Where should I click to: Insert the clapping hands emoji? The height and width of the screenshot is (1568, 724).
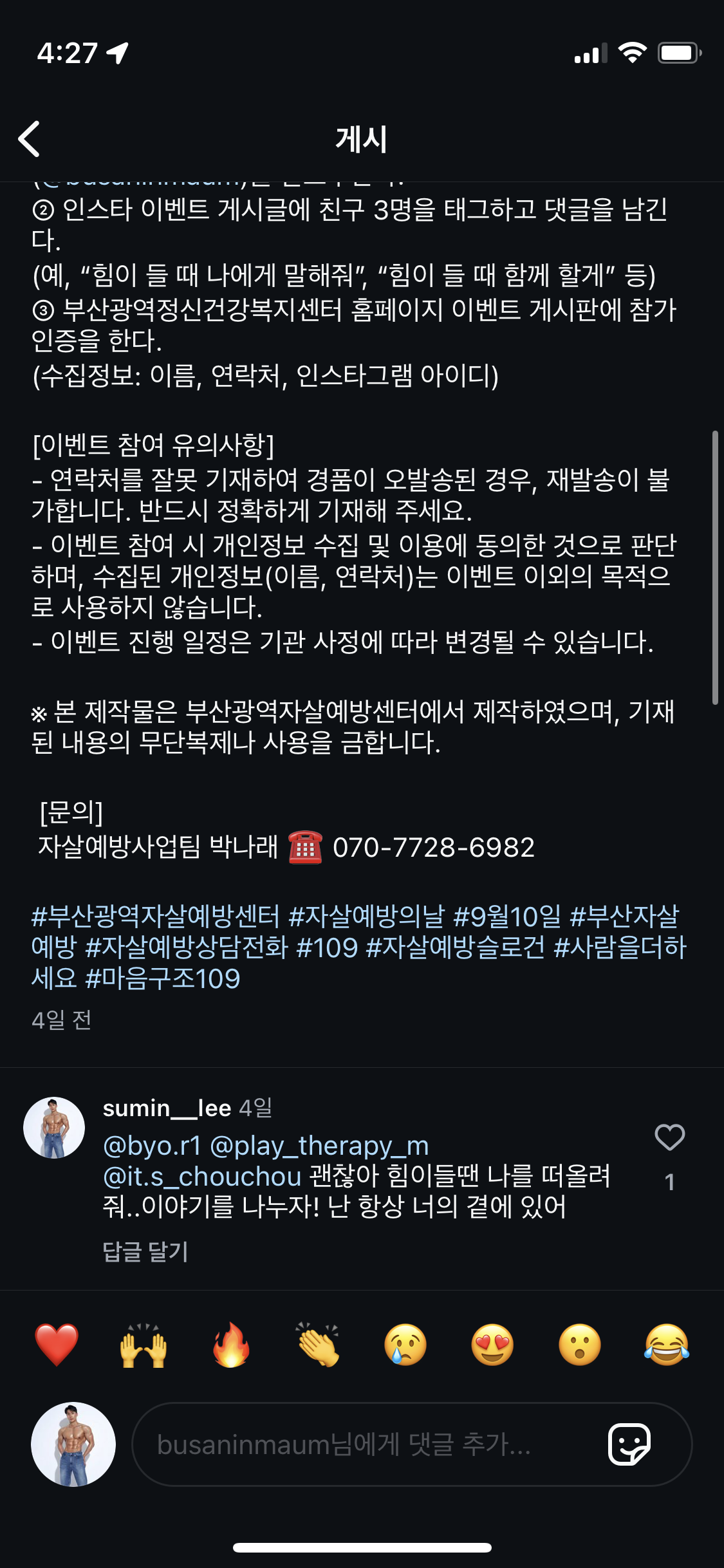click(318, 1345)
